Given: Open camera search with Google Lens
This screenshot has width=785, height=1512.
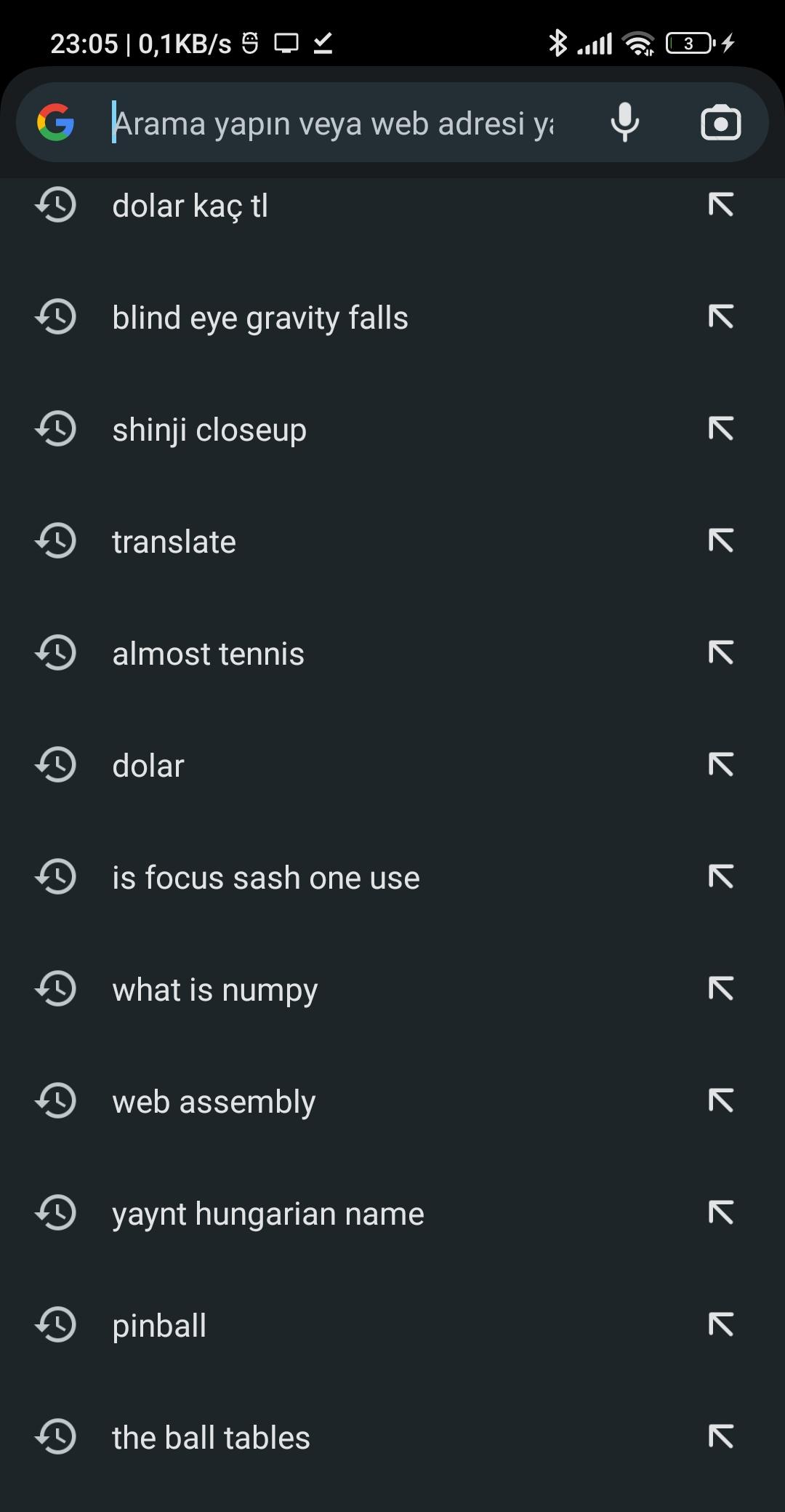Looking at the screenshot, I should [720, 123].
